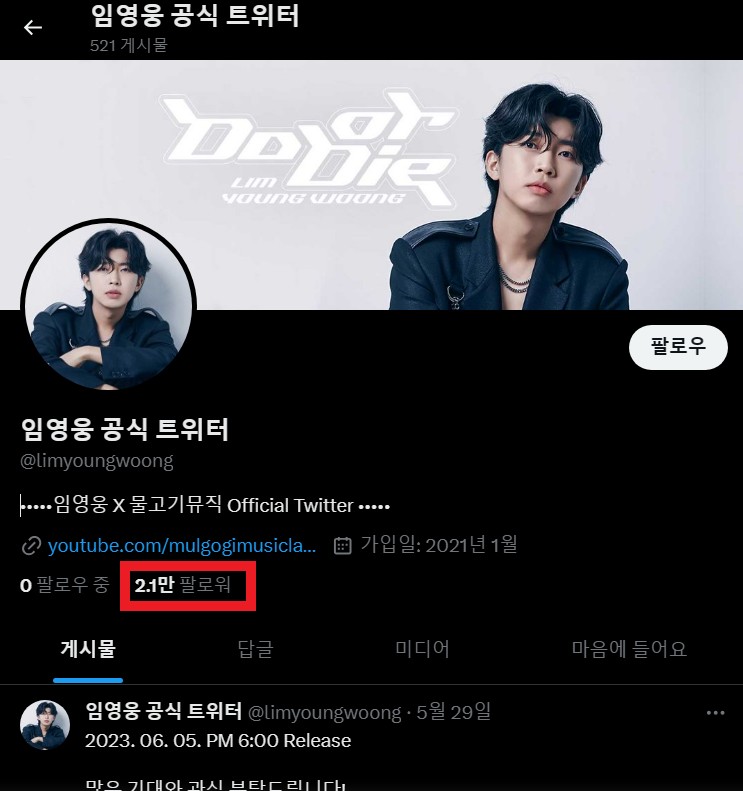Click the 팔로우 follow button

pos(678,347)
